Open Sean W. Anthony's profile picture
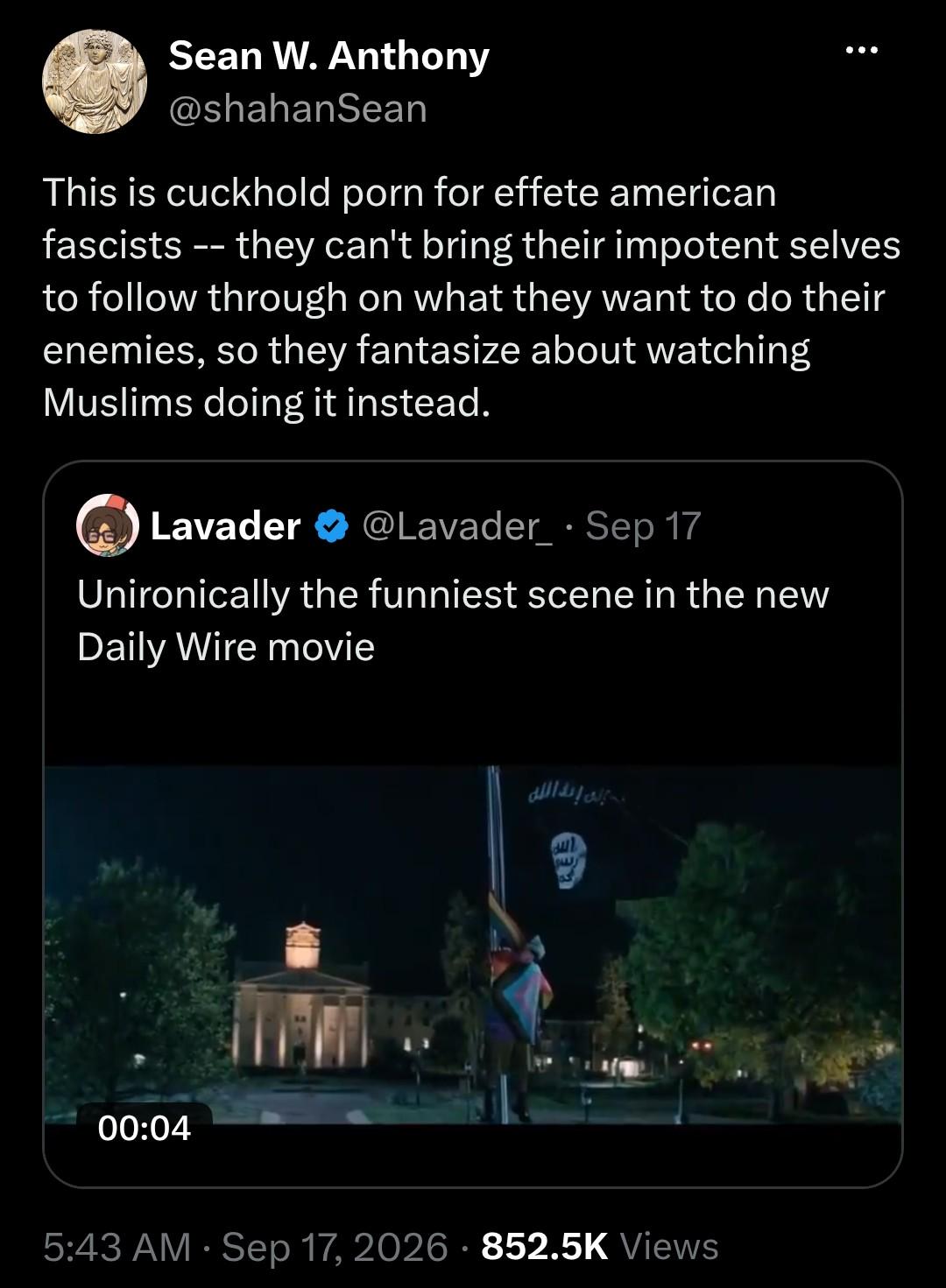Image resolution: width=946 pixels, height=1288 pixels. coord(95,81)
